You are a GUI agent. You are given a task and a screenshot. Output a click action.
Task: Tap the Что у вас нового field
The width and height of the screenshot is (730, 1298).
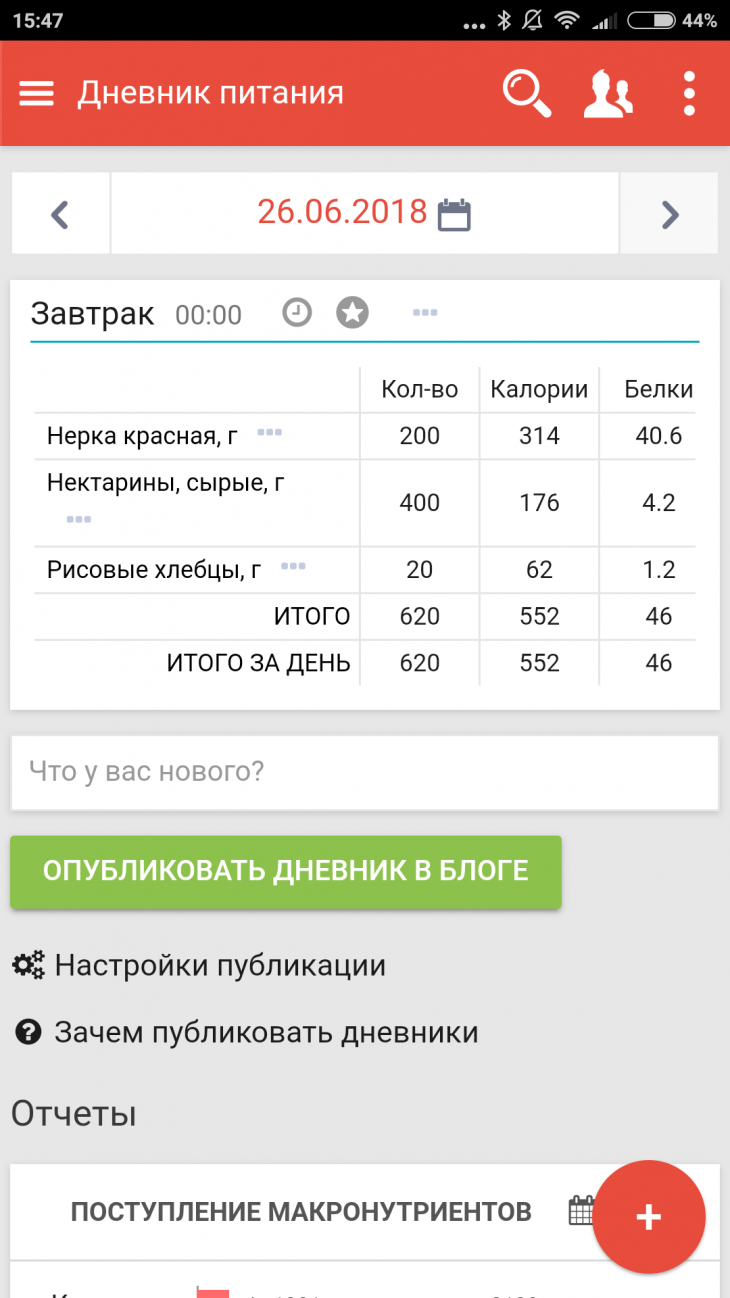point(365,772)
